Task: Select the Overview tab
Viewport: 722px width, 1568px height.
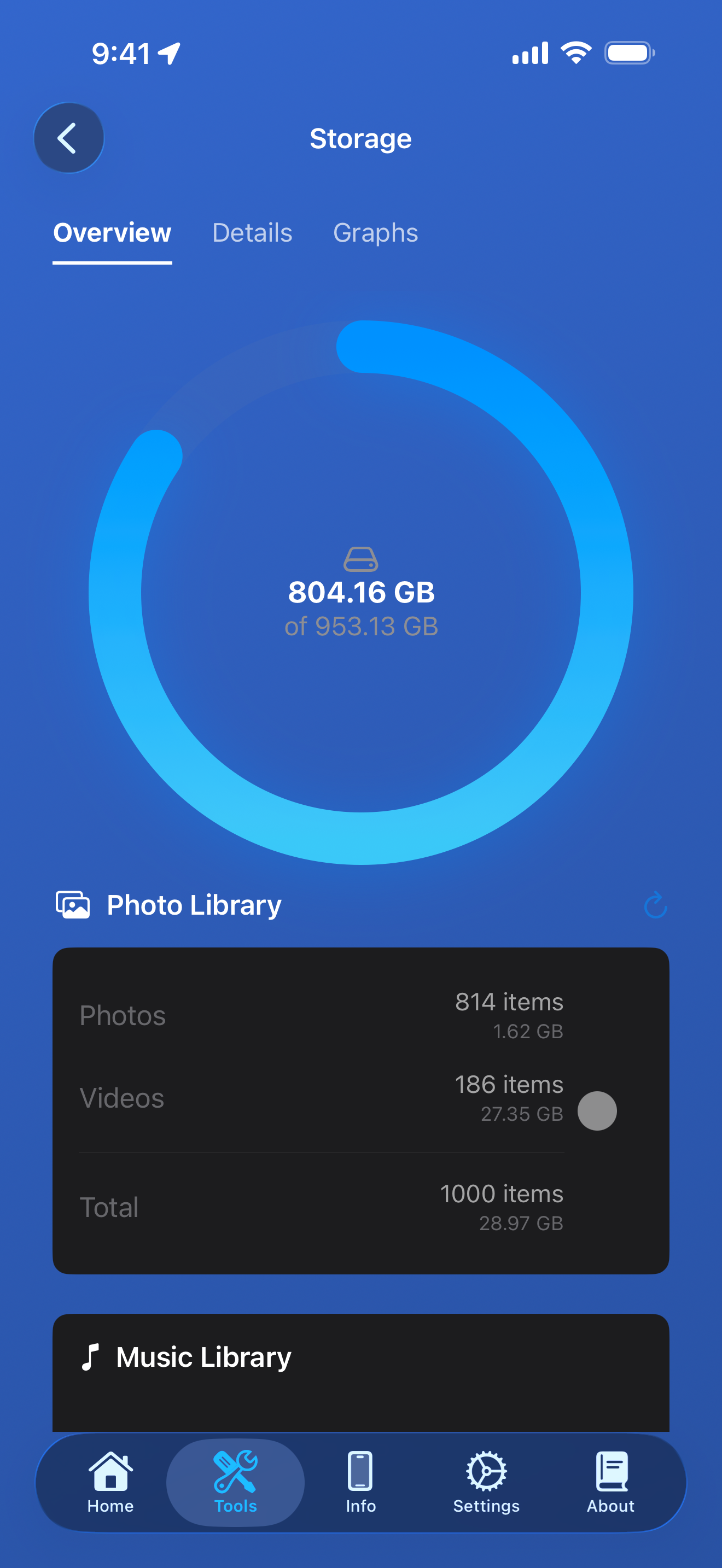Action: coord(112,233)
